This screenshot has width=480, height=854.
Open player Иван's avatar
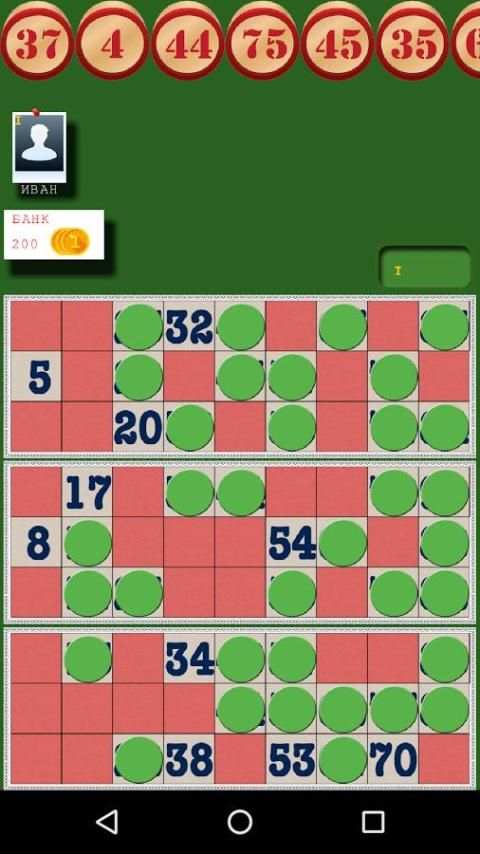pos(39,147)
